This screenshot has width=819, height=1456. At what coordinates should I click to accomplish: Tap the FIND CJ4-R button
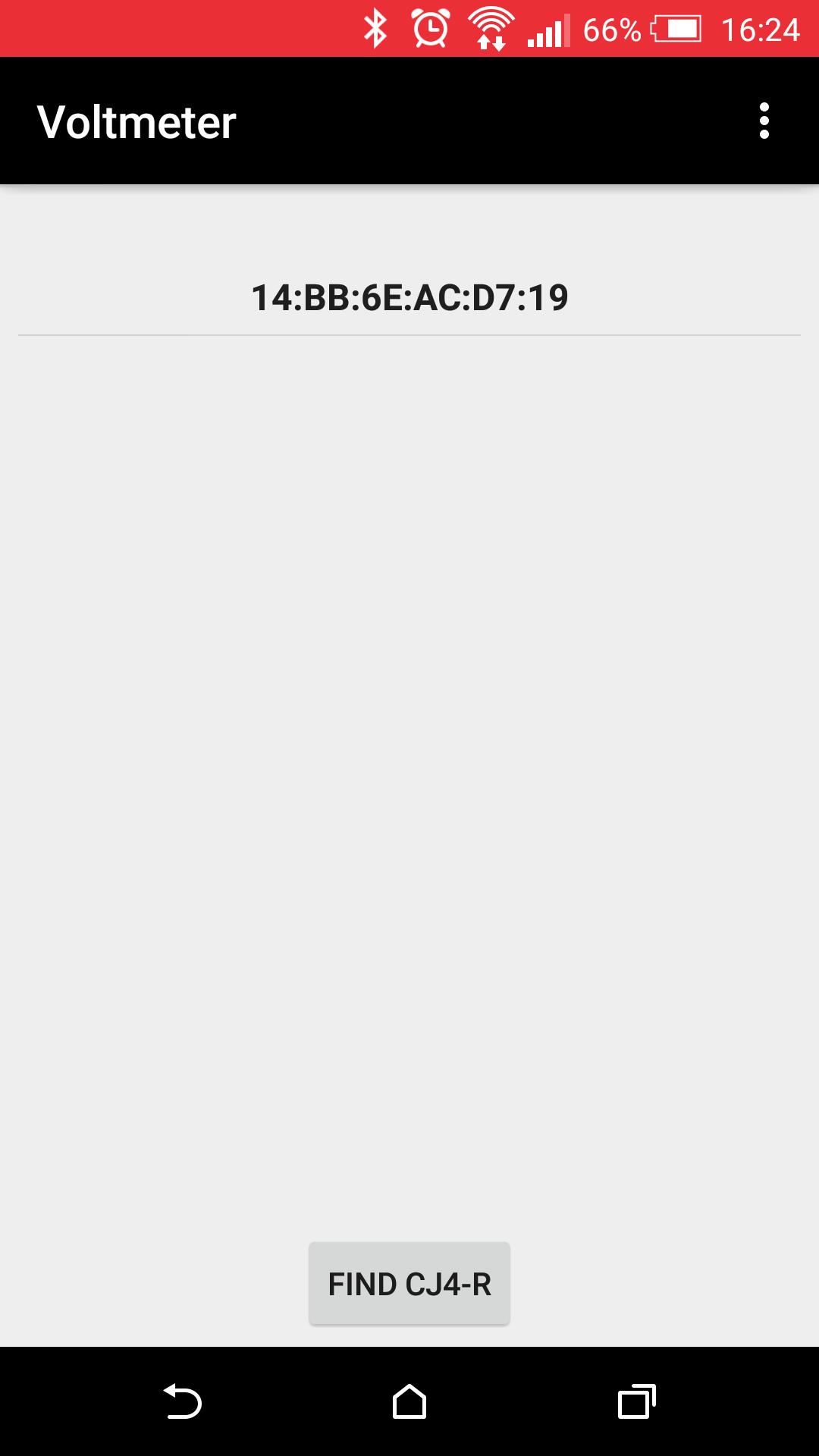[409, 1284]
